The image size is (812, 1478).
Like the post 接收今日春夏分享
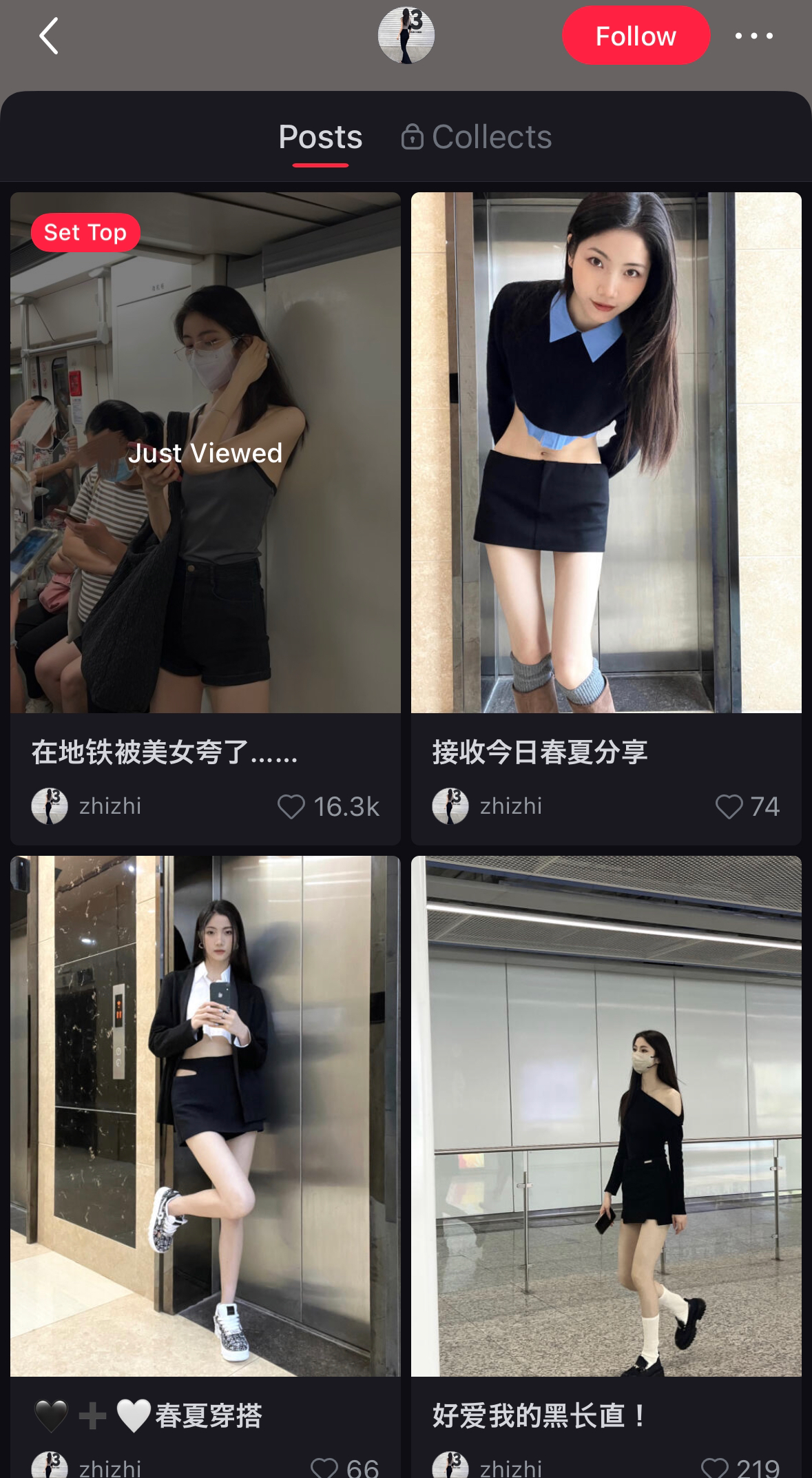point(729,806)
